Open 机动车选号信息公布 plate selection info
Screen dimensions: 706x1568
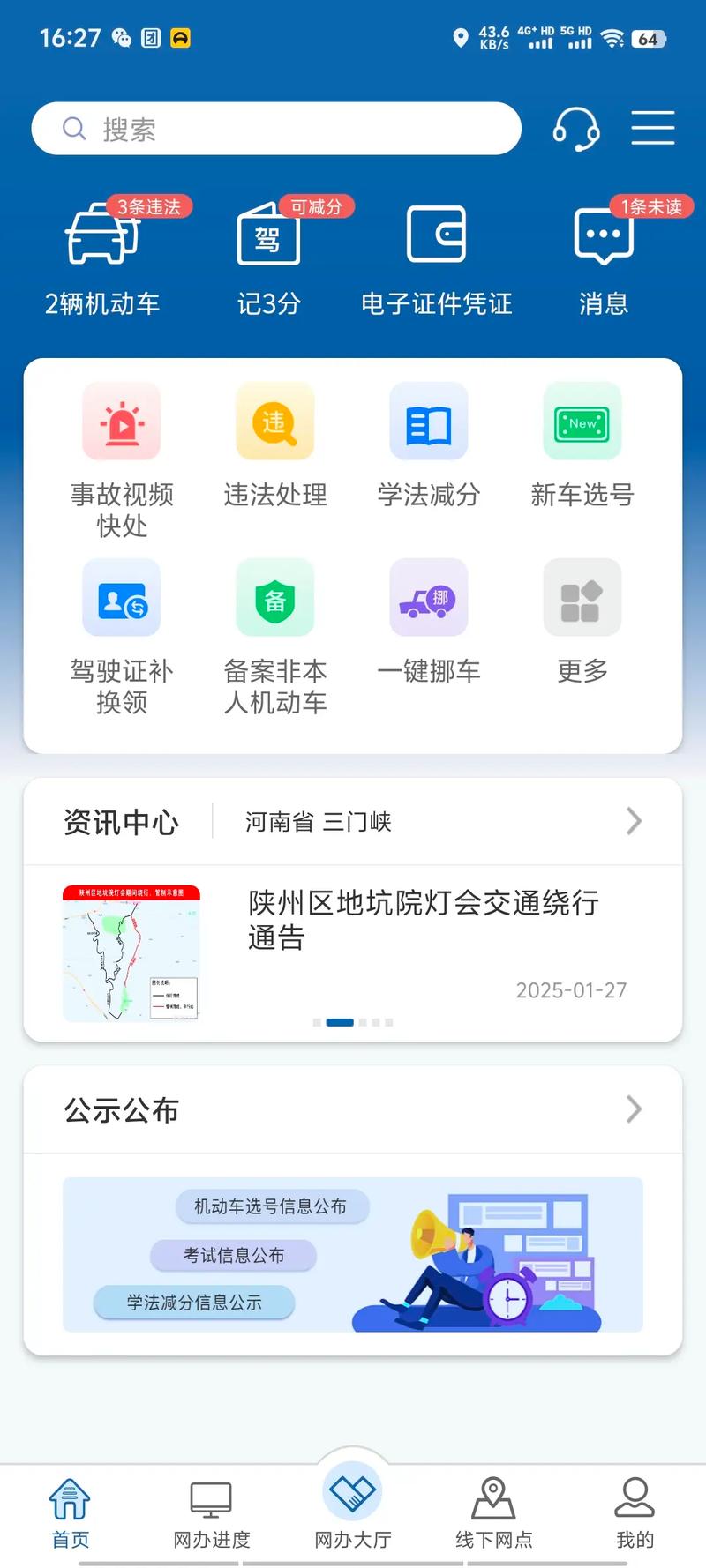272,1206
